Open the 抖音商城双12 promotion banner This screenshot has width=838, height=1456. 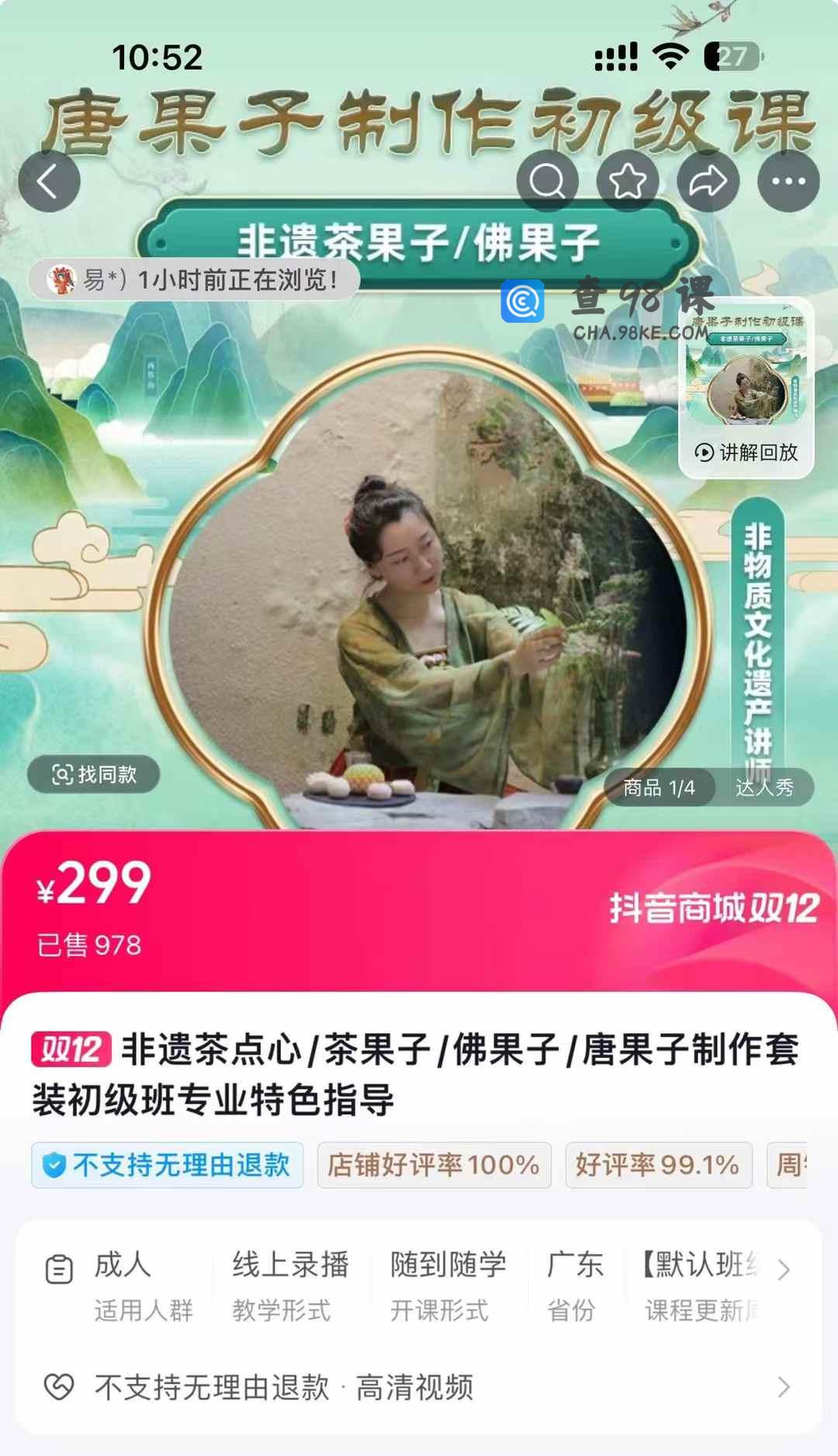[x=714, y=909]
